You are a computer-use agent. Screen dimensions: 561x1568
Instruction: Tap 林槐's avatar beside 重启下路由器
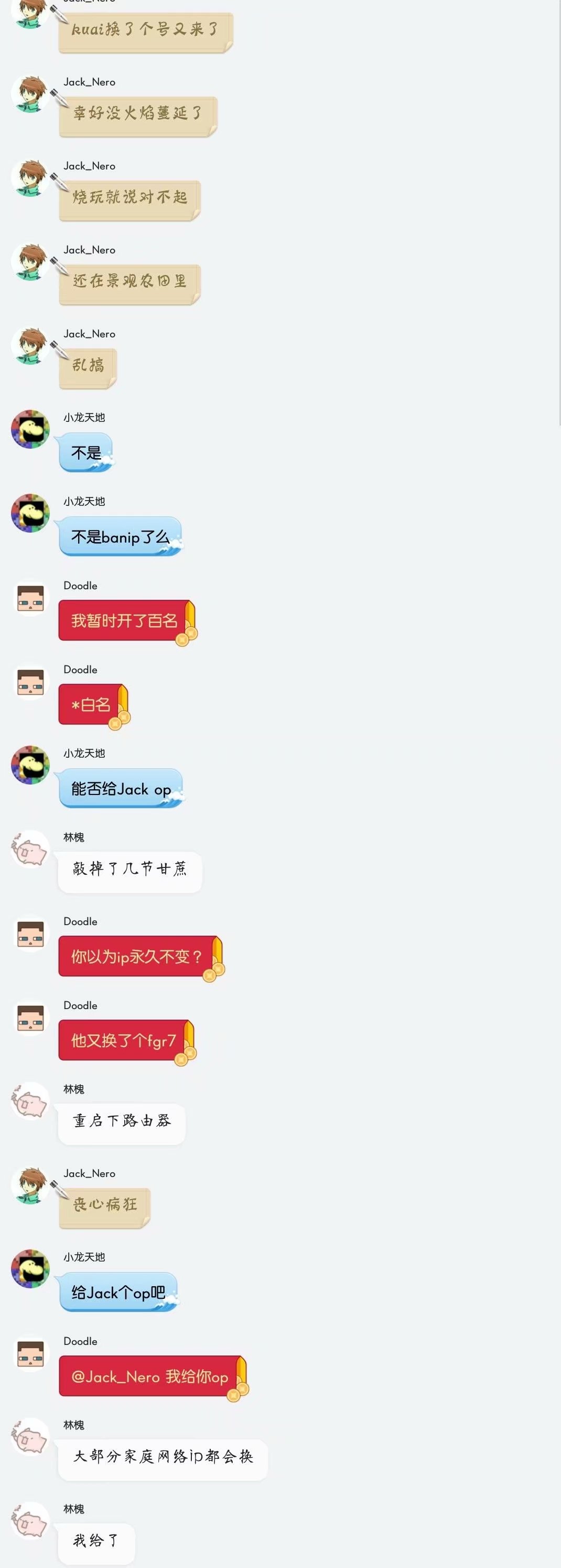30,1101
